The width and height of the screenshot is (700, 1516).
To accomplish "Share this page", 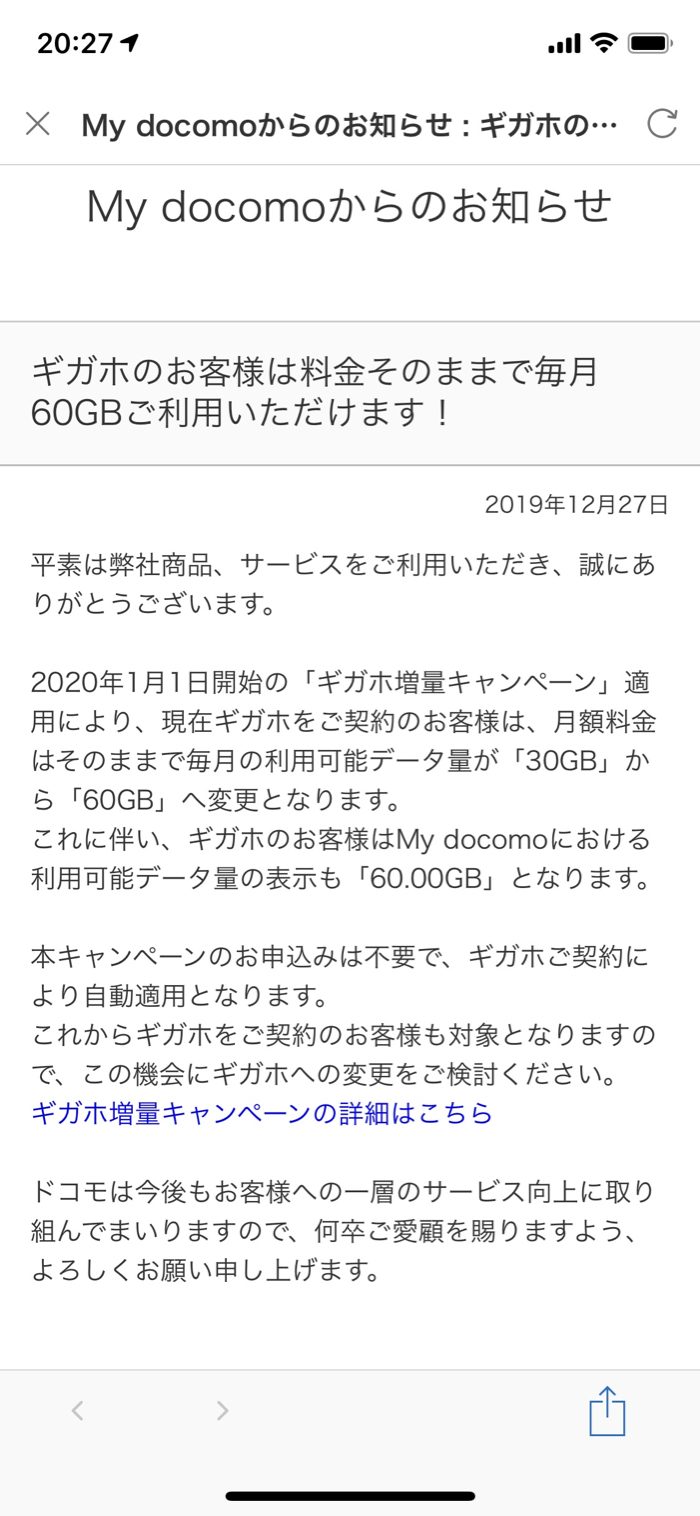I will 607,1412.
